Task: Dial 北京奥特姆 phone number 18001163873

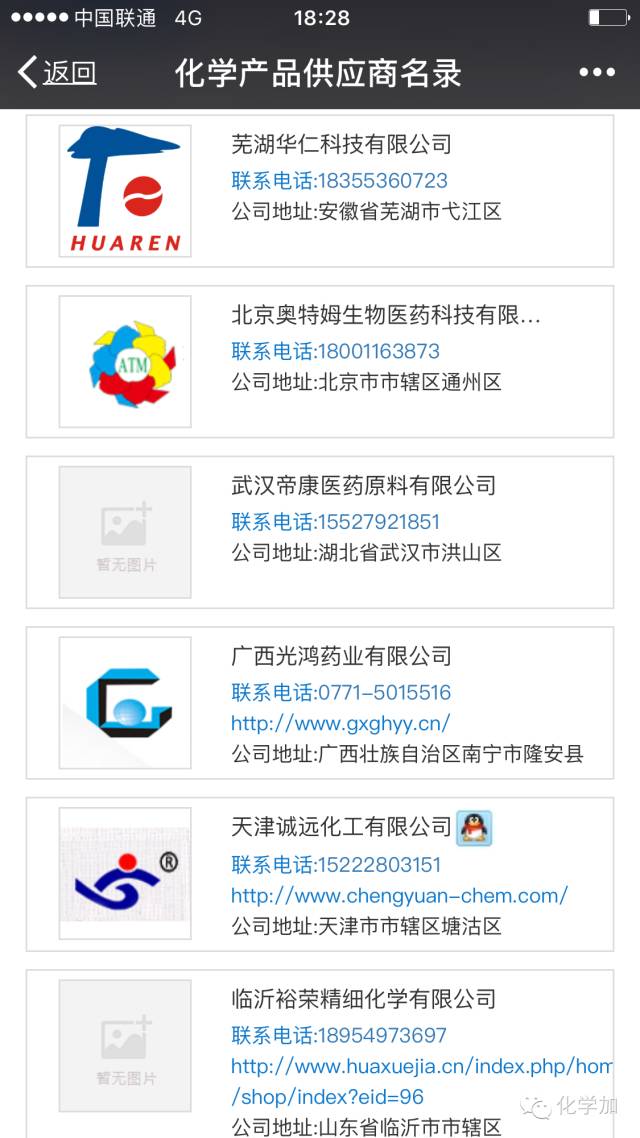Action: click(x=335, y=352)
